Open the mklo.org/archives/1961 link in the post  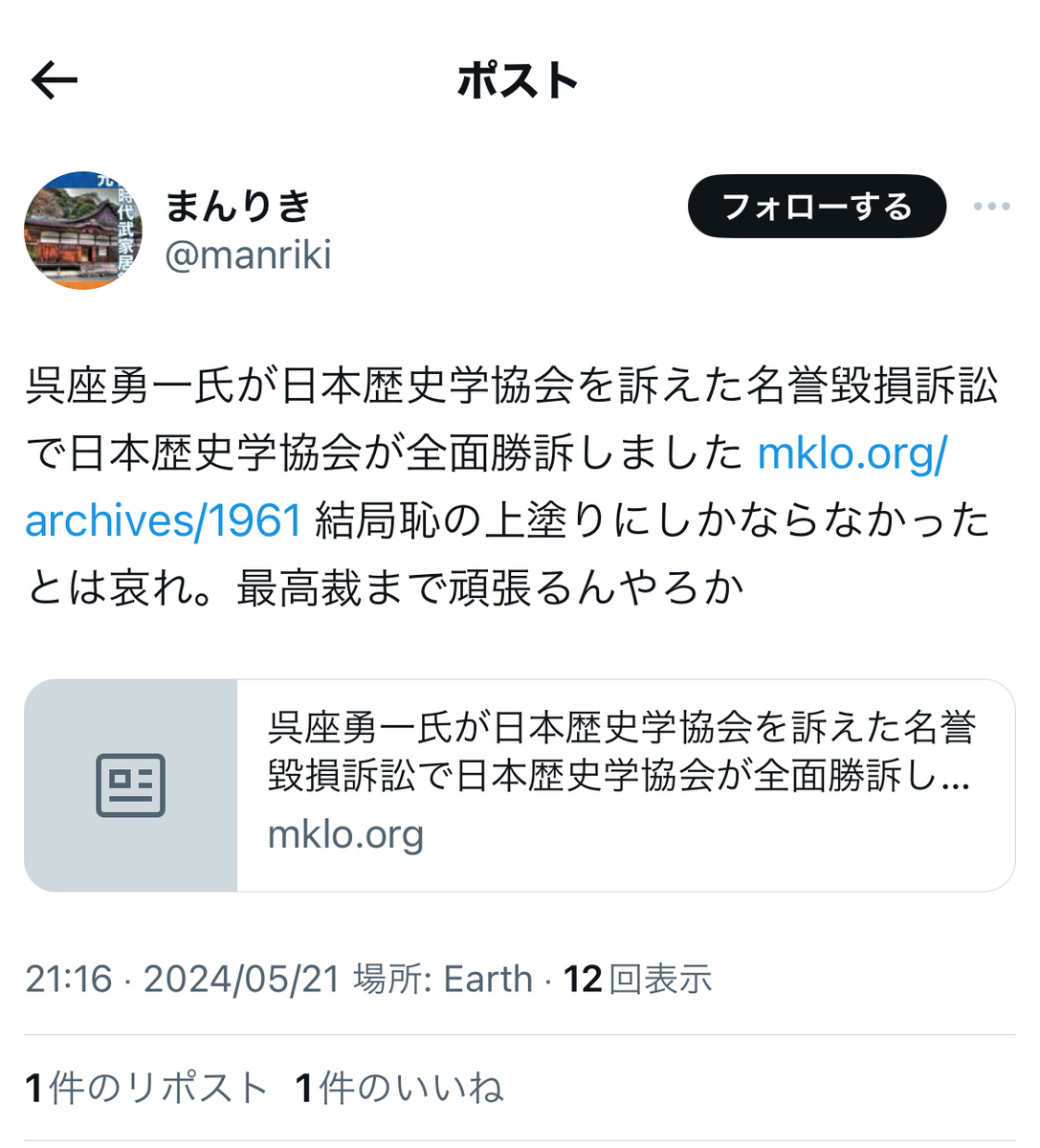tap(486, 487)
